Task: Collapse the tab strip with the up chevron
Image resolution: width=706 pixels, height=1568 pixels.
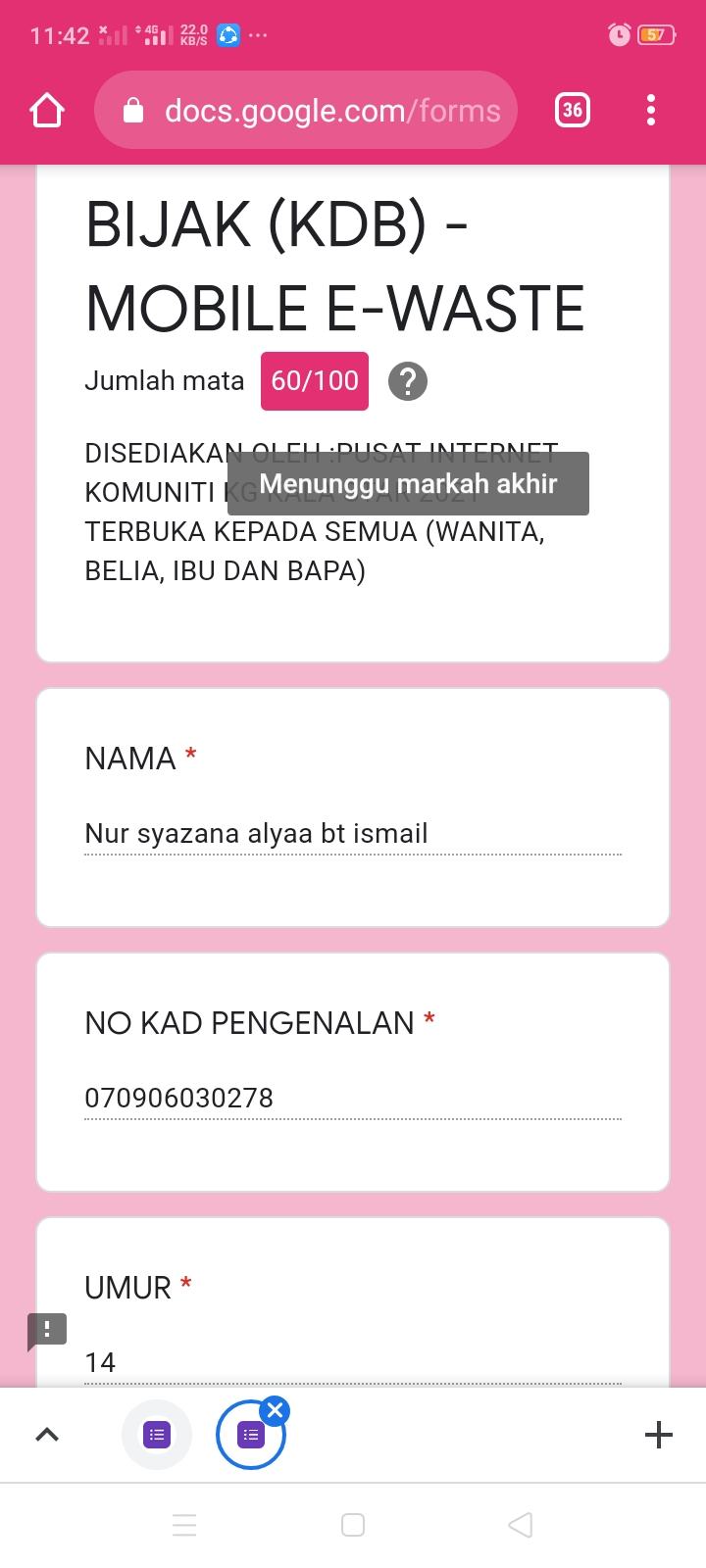Action: click(47, 1435)
